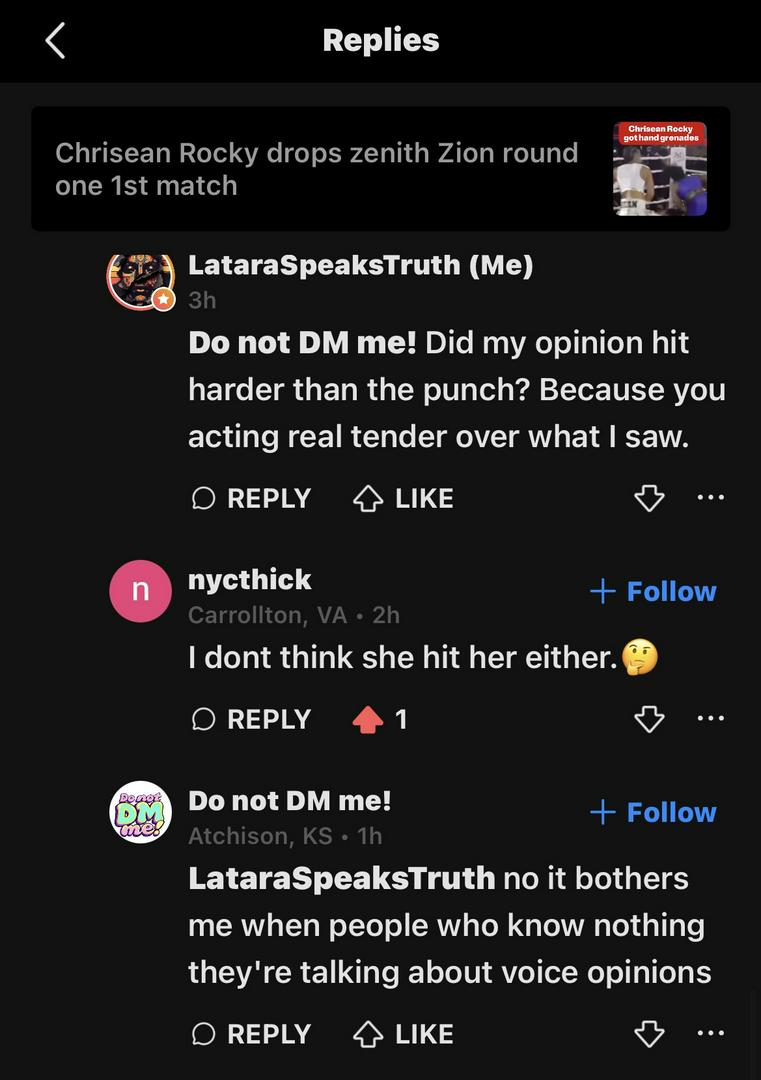Remove like on nycthick's comment

tap(369, 719)
